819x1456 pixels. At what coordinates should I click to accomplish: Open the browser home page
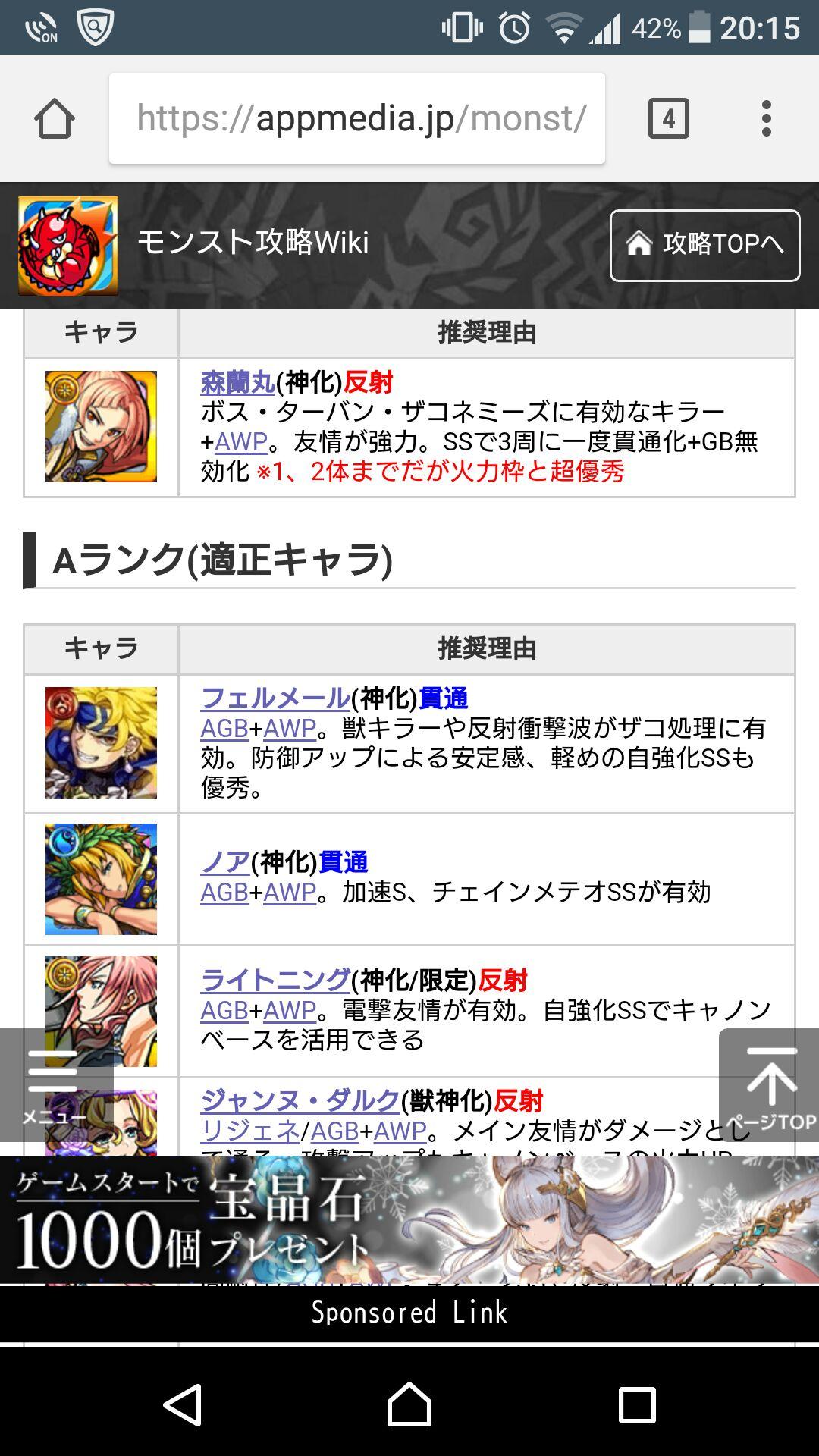(55, 119)
